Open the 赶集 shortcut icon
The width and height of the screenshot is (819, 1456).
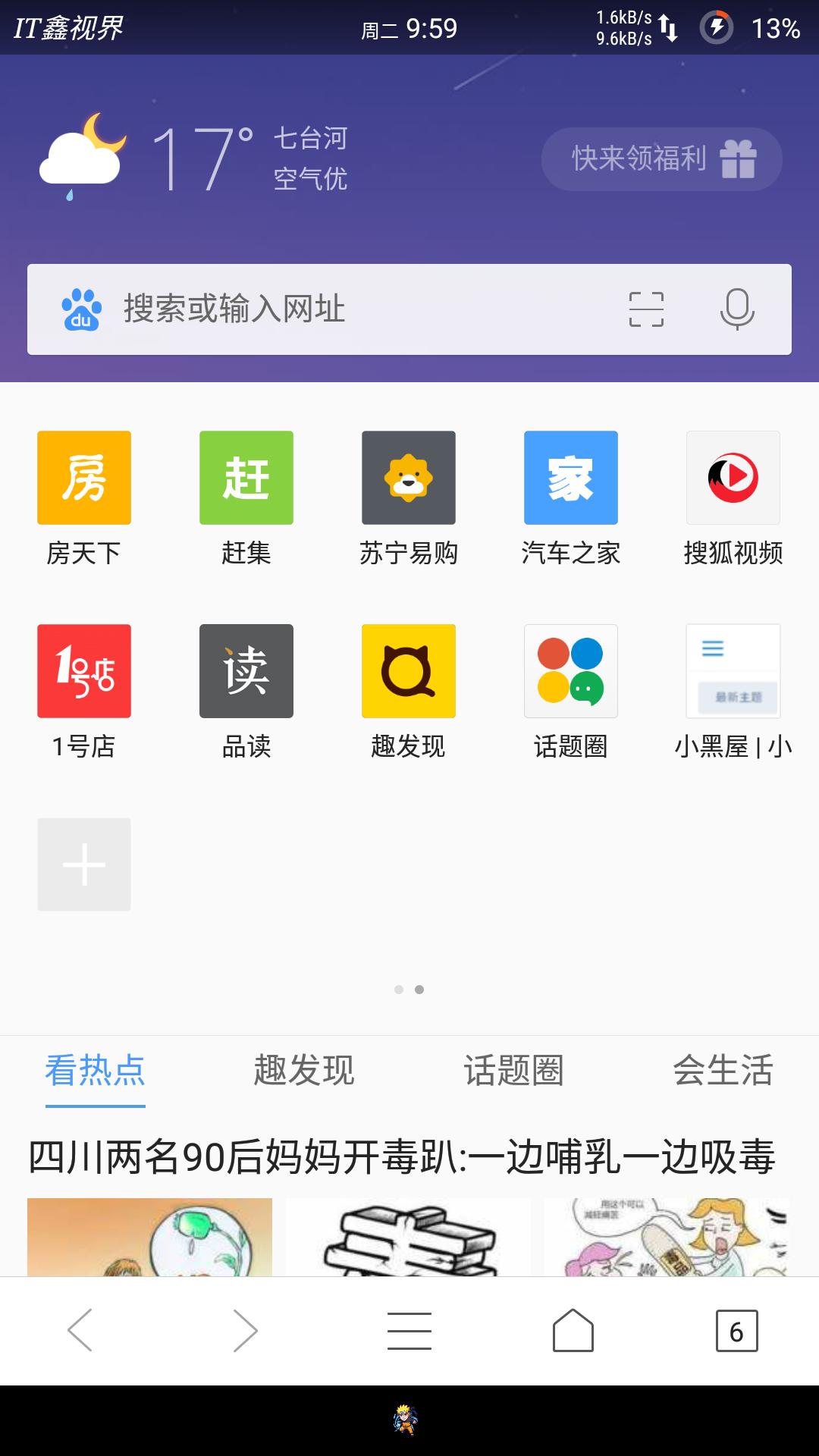(x=246, y=478)
